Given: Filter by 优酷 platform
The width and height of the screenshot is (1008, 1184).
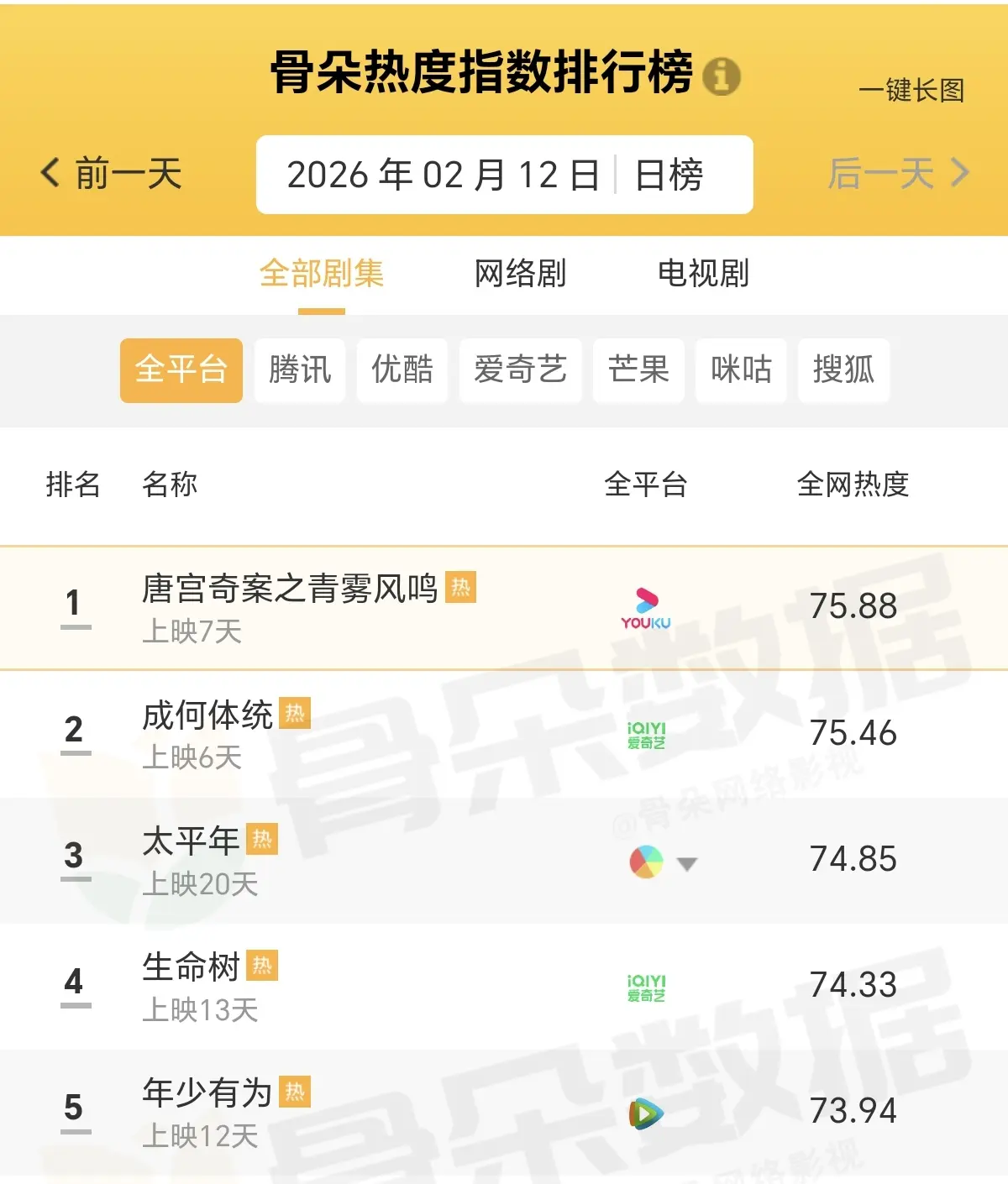Looking at the screenshot, I should pos(402,370).
